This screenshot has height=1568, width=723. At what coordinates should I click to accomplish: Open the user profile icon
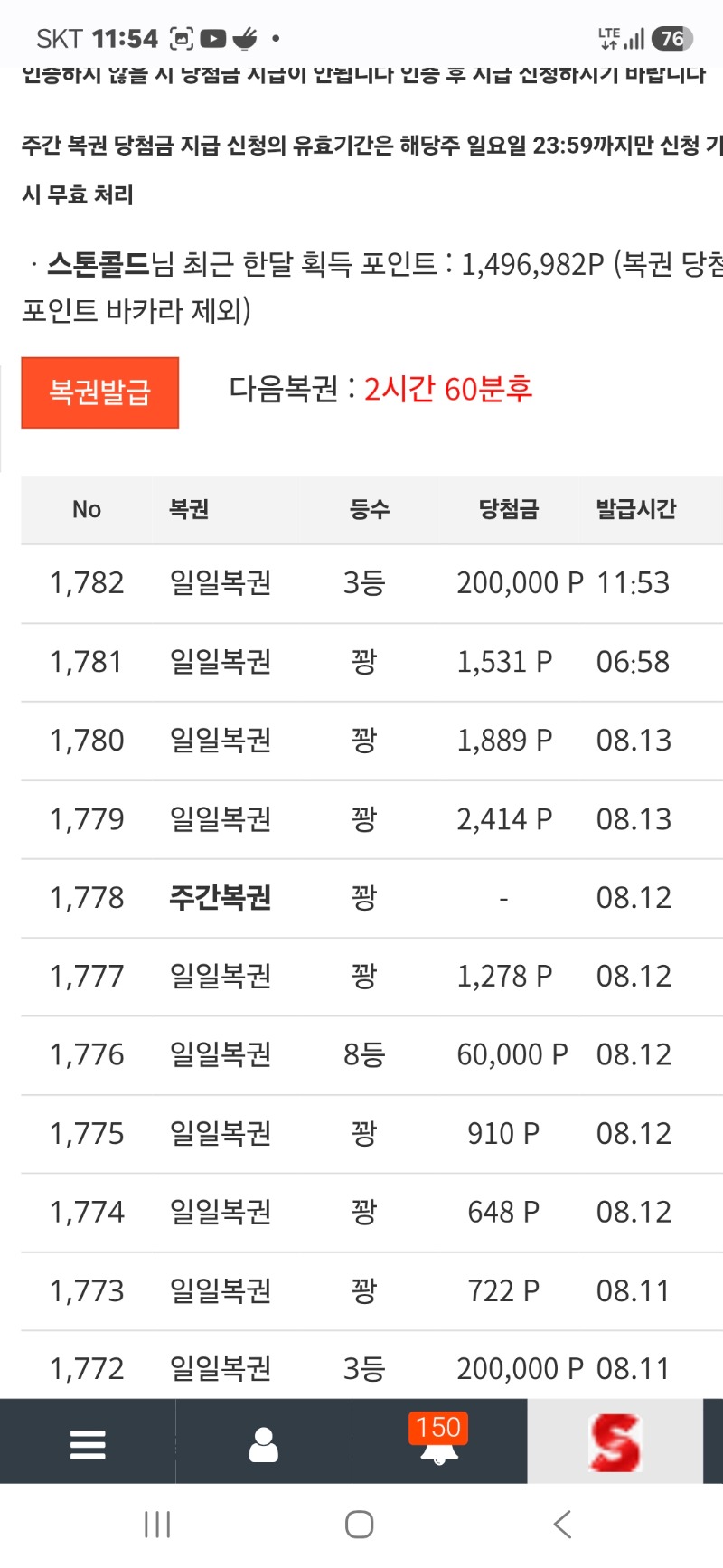tap(263, 1444)
